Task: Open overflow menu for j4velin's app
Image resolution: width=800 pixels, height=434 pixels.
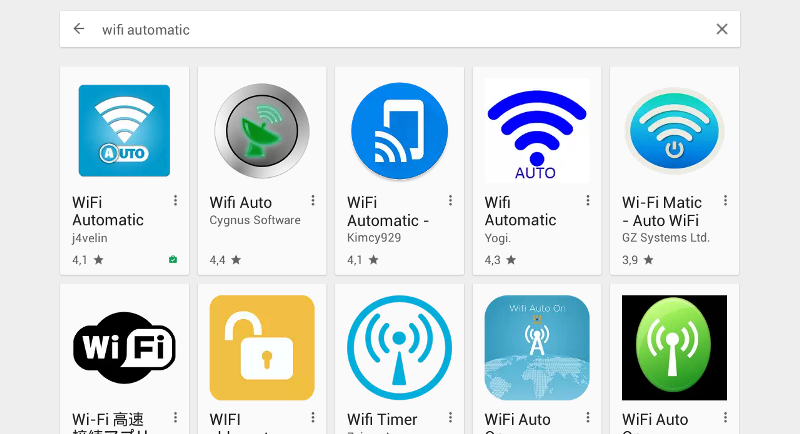Action: tap(176, 201)
